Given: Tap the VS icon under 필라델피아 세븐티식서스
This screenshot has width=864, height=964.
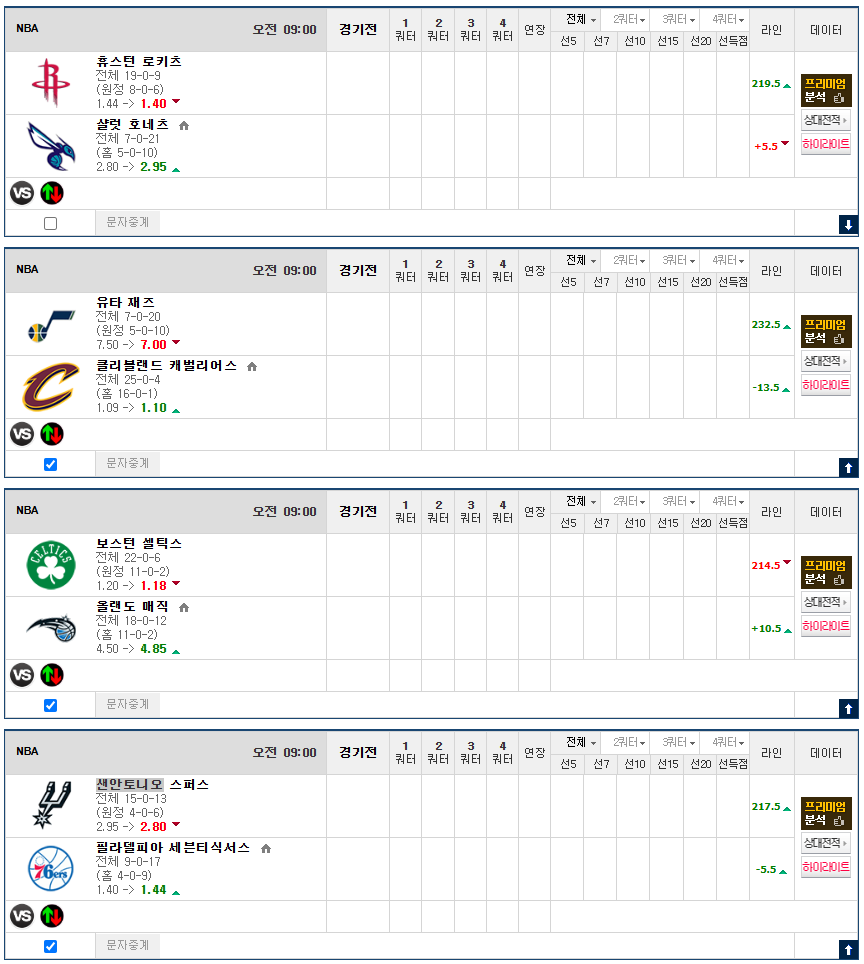Looking at the screenshot, I should pyautogui.click(x=22, y=915).
